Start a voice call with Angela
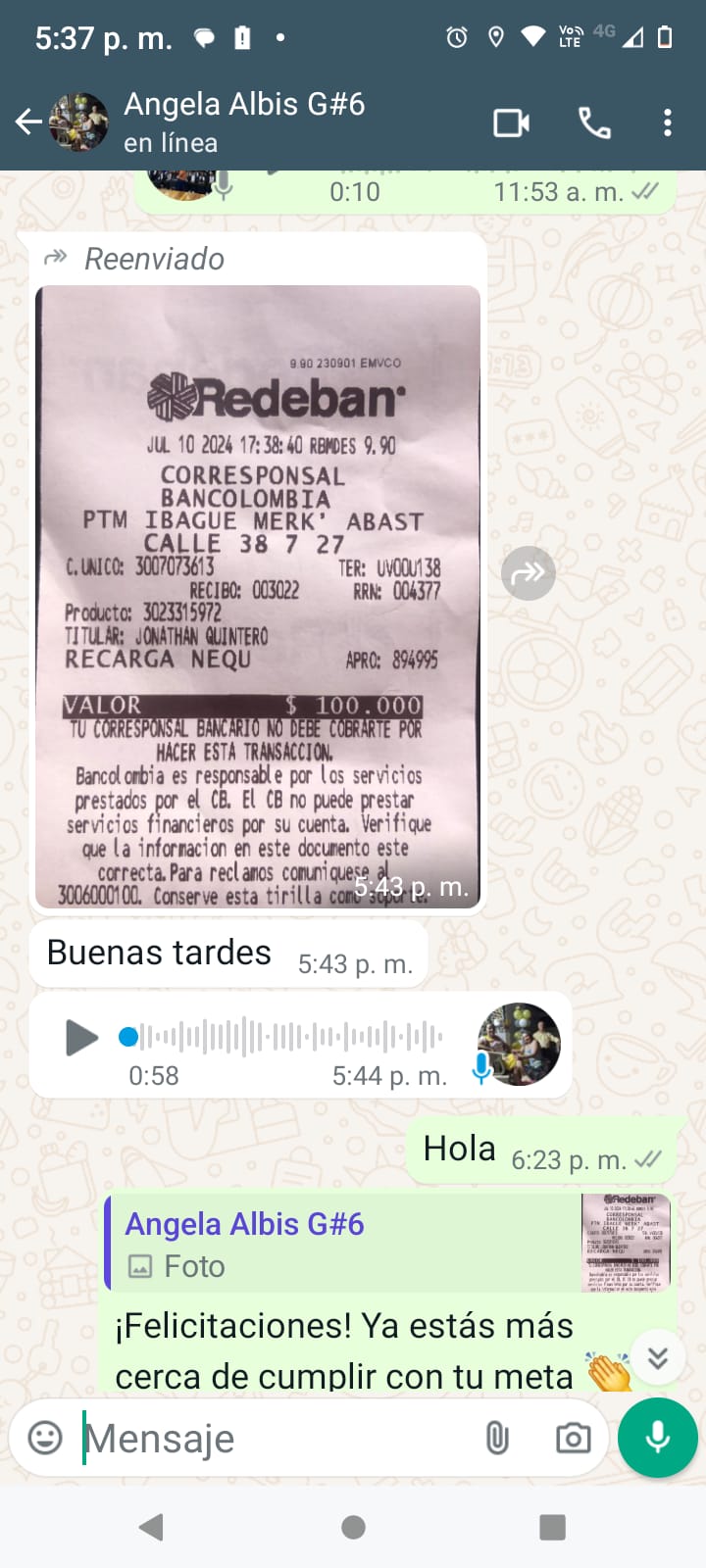 tap(594, 122)
